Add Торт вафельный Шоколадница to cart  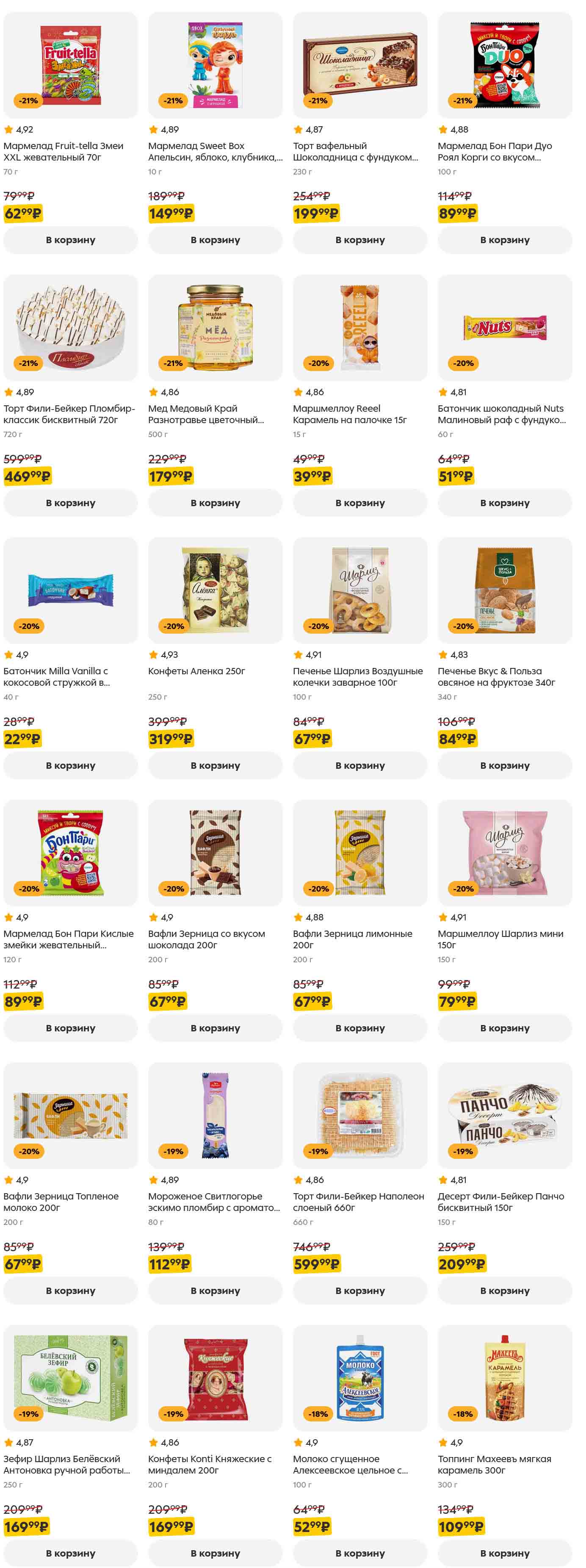(x=359, y=240)
